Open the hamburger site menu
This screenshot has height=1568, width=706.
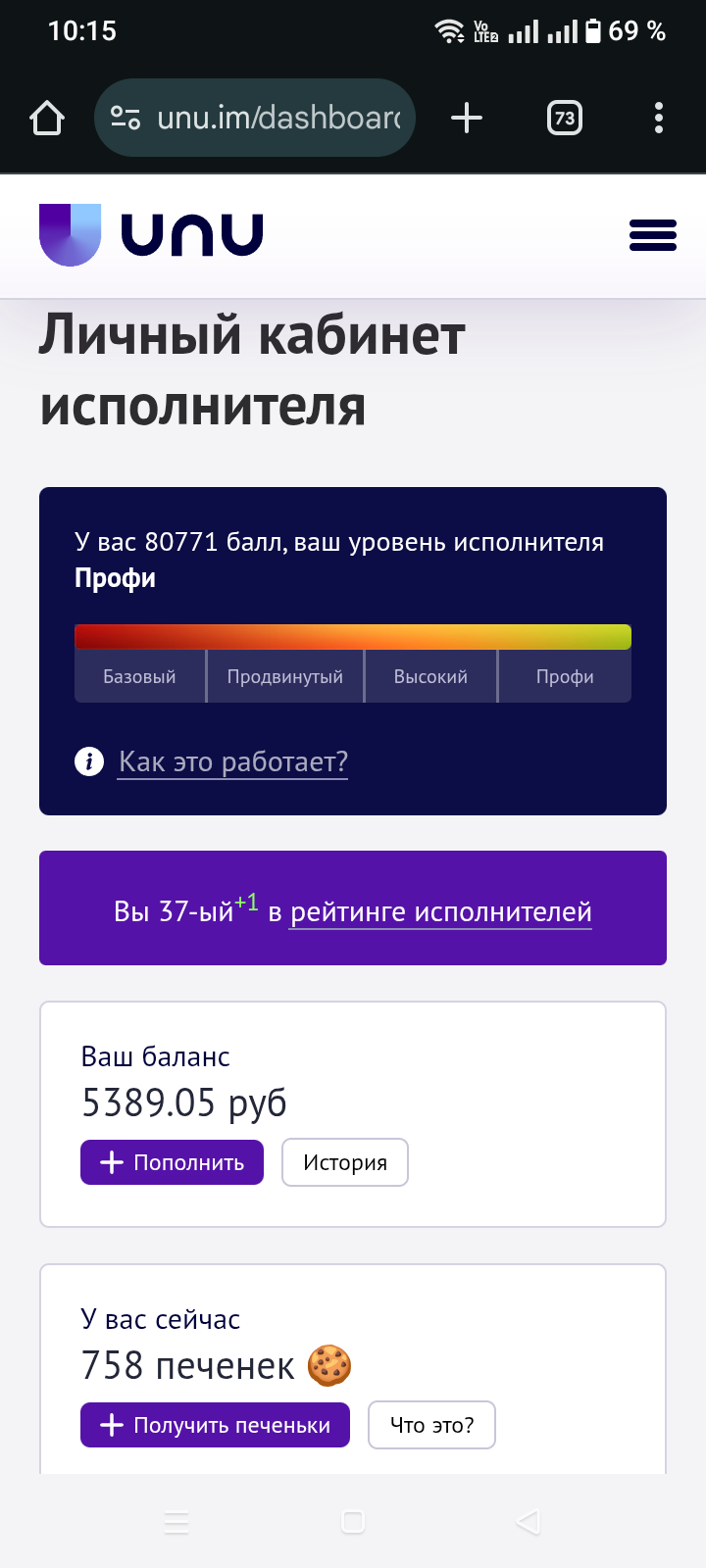coord(652,235)
